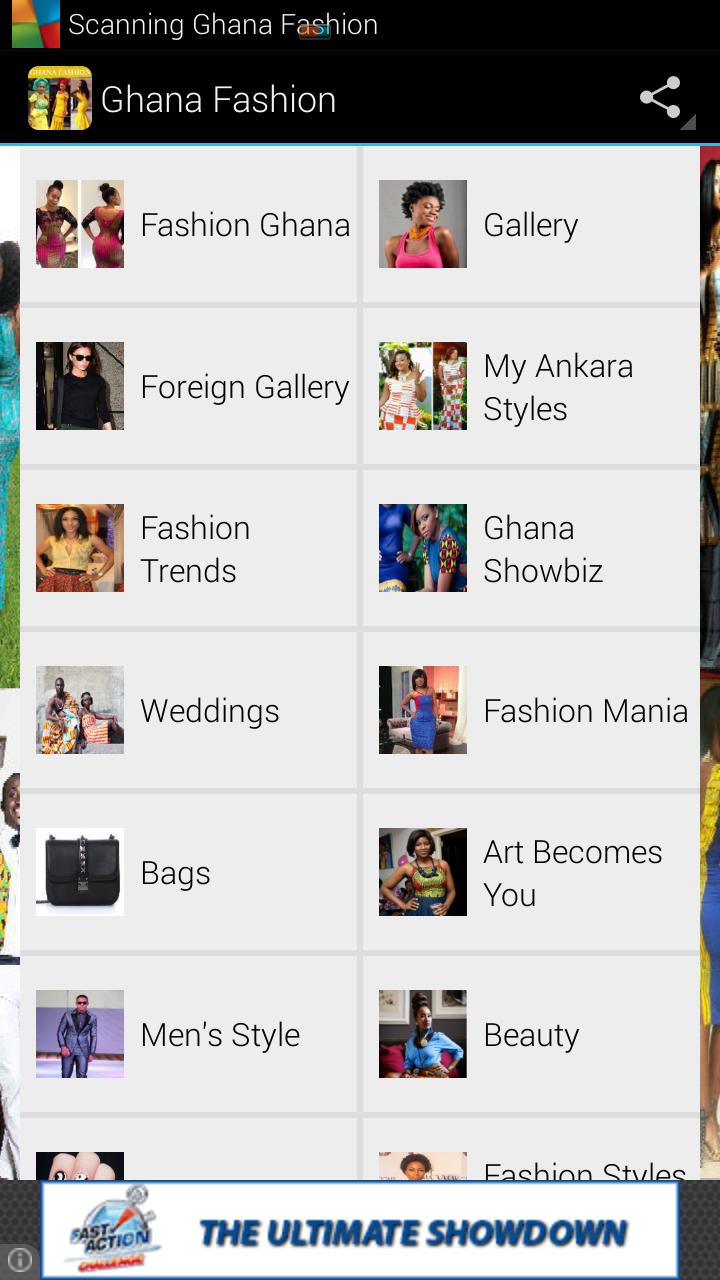This screenshot has height=1280, width=720.
Task: Go to the Weddings category
Action: pyautogui.click(x=189, y=711)
